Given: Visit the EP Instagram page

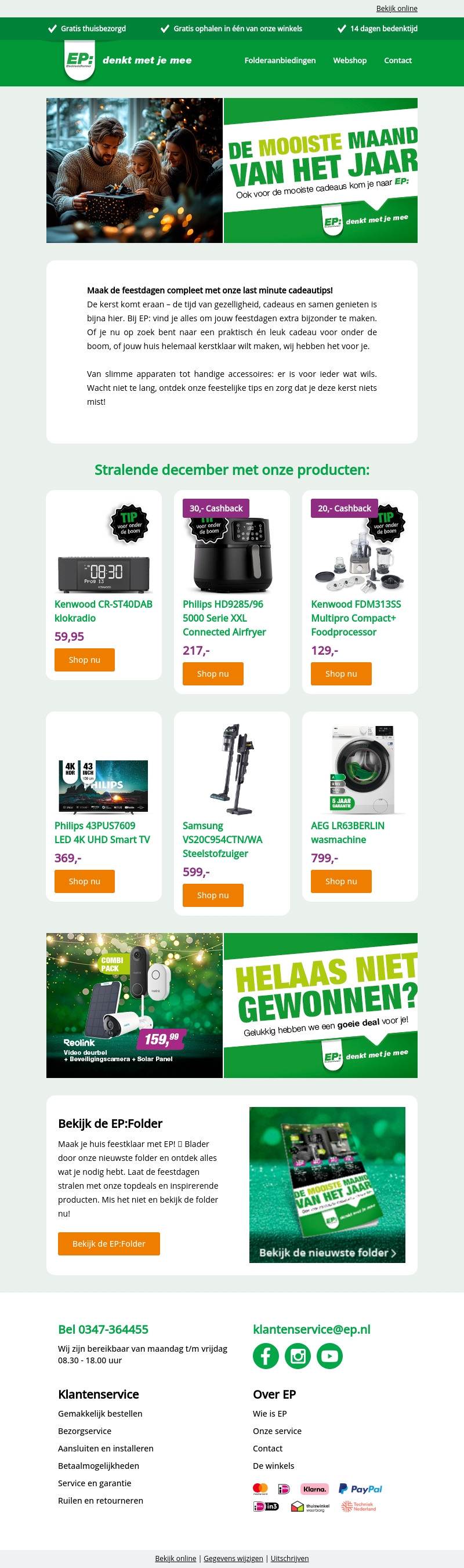Looking at the screenshot, I should tap(298, 1356).
